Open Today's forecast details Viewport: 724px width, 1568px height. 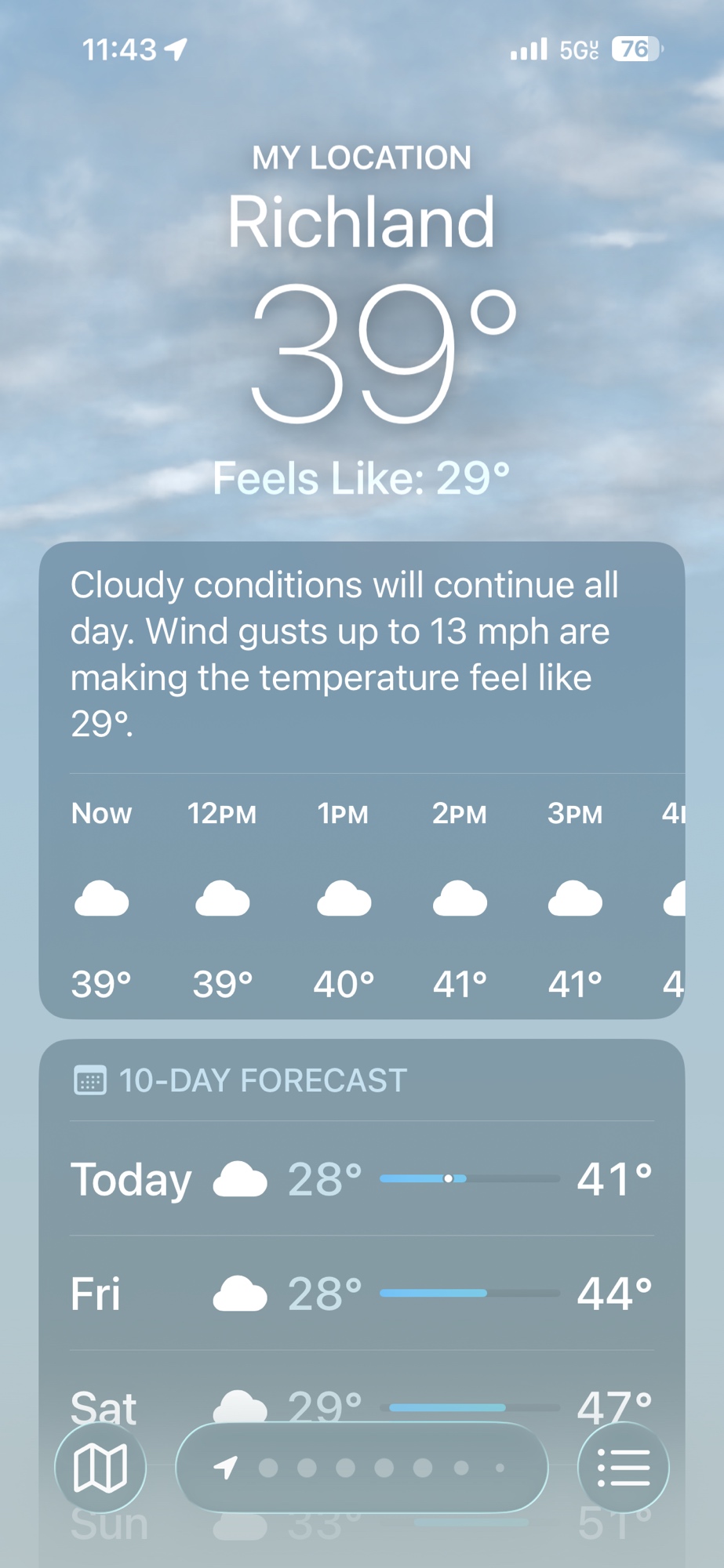pos(362,1178)
